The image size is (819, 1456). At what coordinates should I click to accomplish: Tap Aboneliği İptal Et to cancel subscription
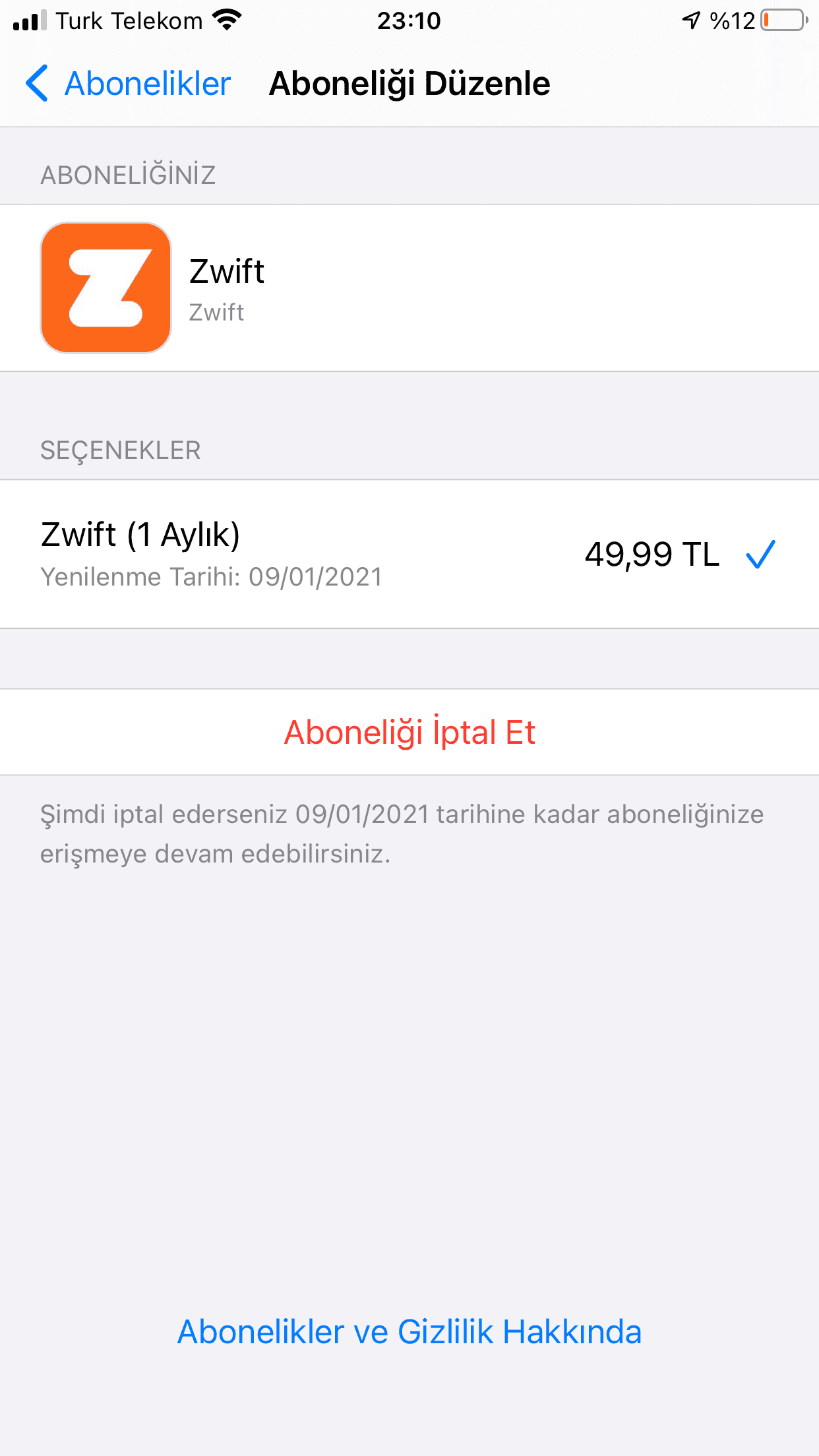[x=409, y=732]
